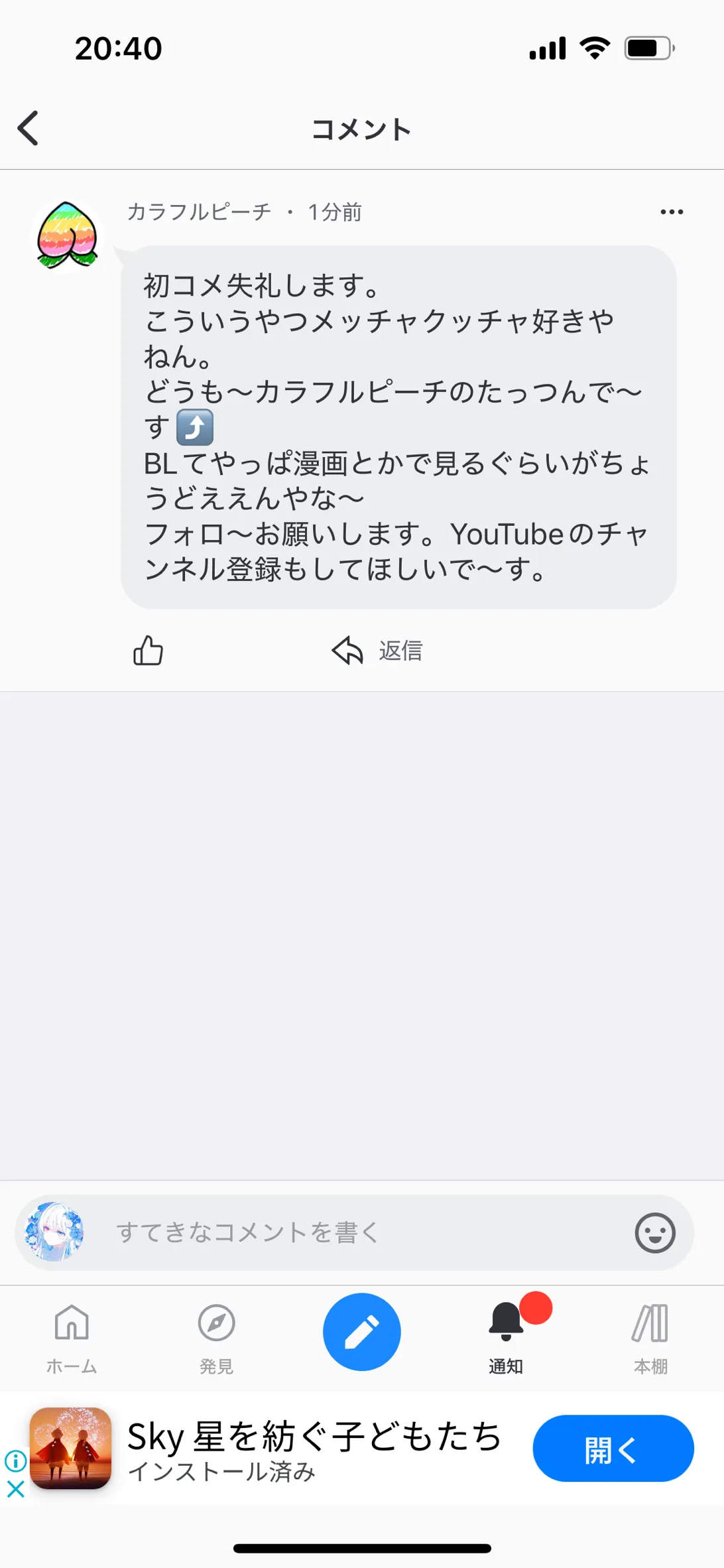724x1568 pixels.
Task: Focus the すてきなコメントを書く field
Action: click(x=358, y=1232)
